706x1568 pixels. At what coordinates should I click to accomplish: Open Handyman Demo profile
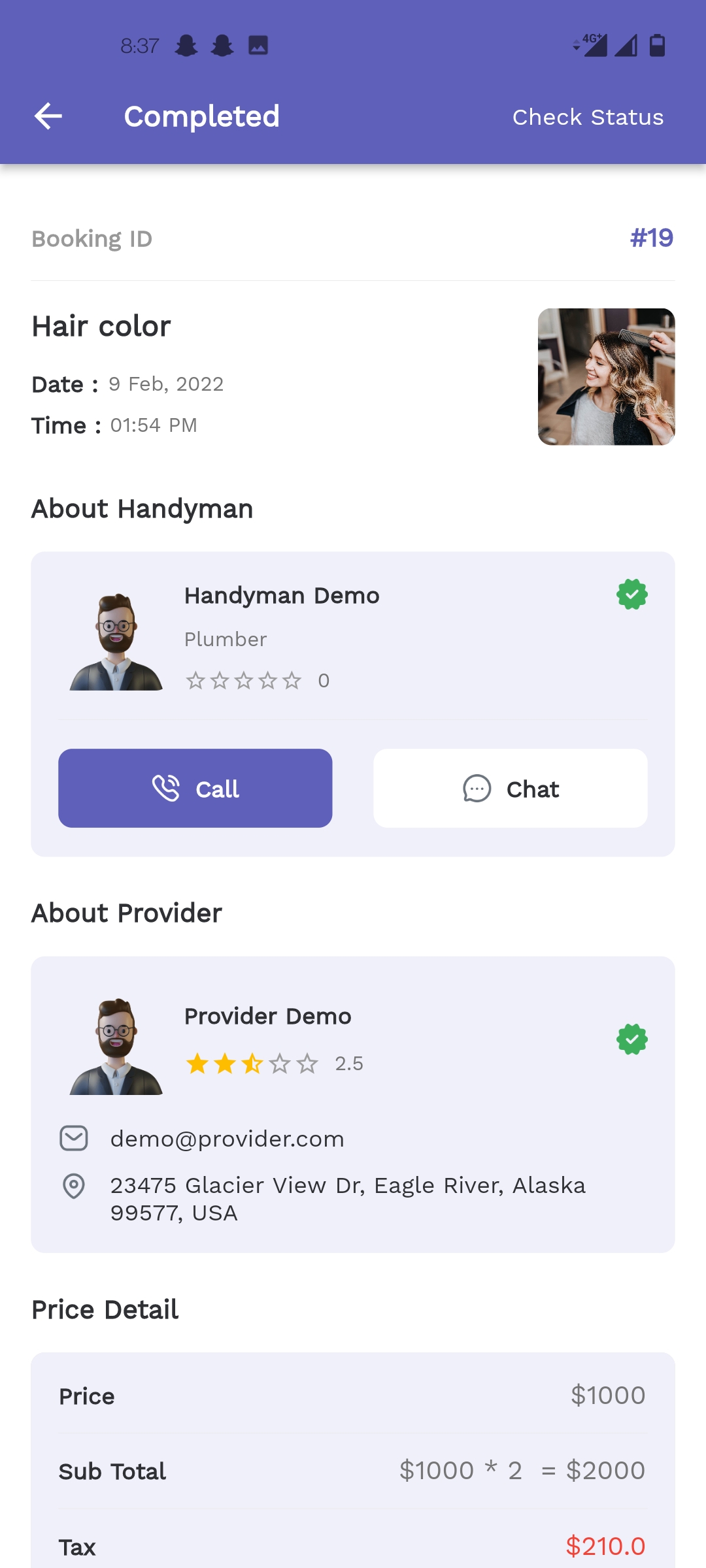tap(282, 596)
